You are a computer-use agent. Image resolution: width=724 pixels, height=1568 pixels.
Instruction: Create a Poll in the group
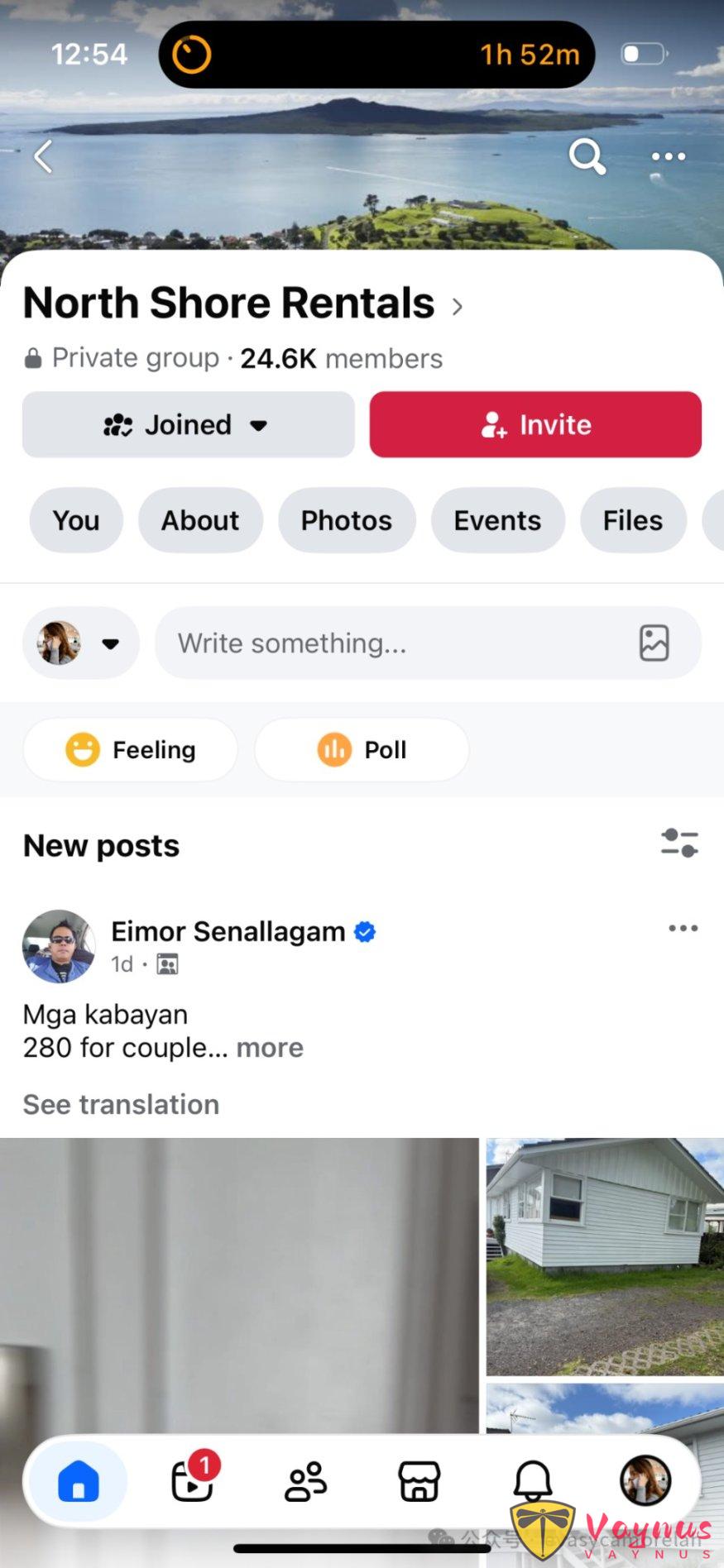[362, 750]
